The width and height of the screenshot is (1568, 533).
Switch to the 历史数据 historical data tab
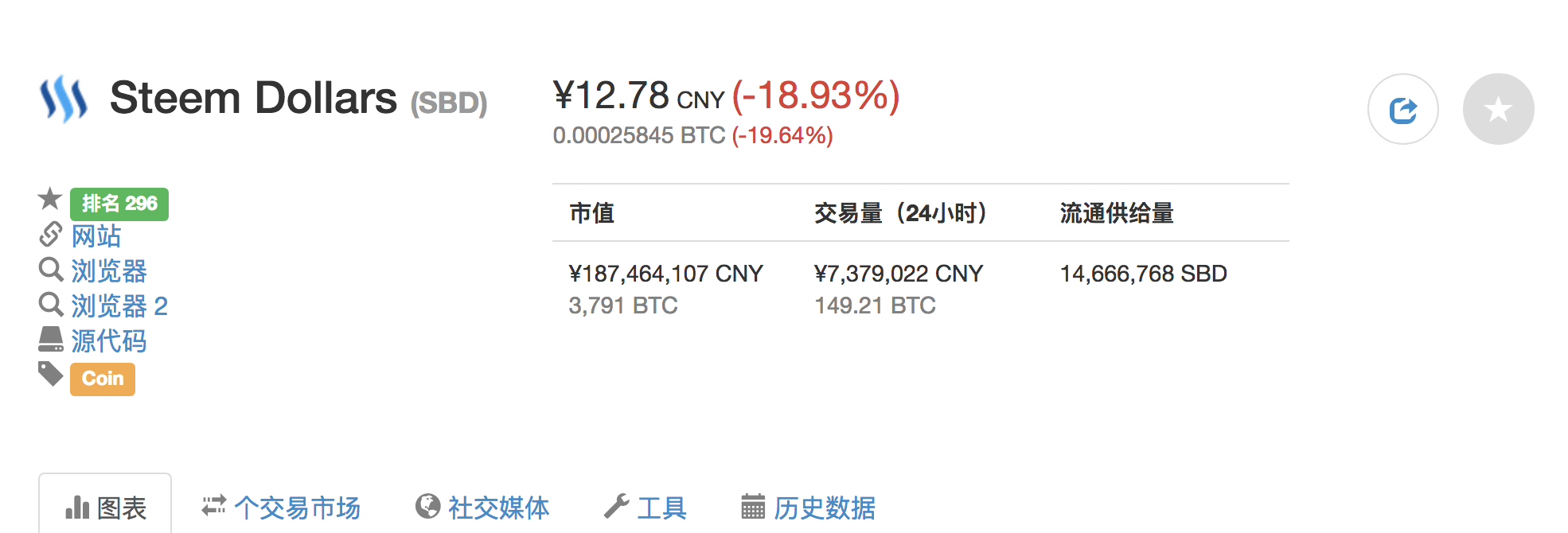[809, 508]
